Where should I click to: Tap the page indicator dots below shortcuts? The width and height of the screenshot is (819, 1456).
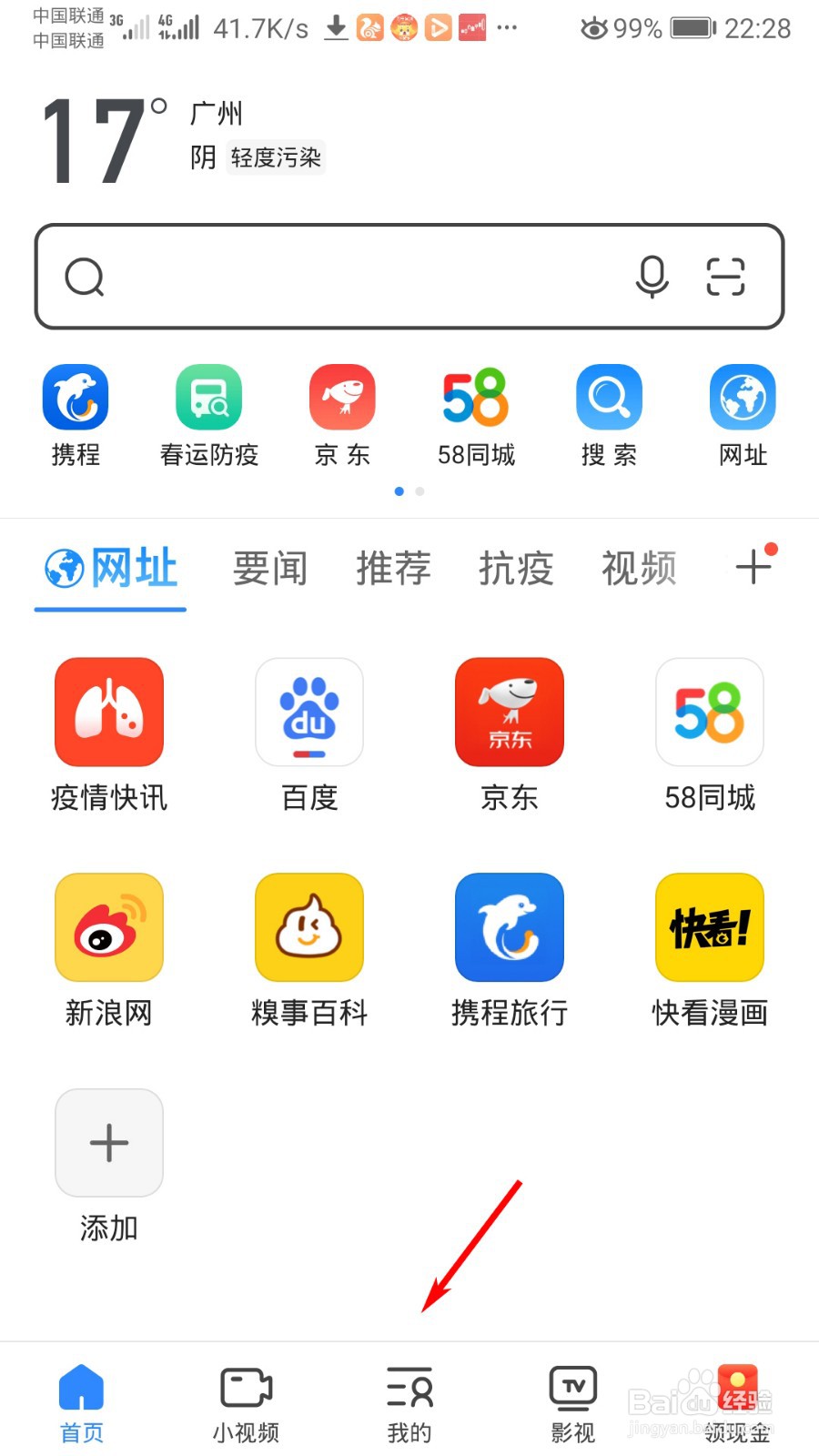[409, 490]
